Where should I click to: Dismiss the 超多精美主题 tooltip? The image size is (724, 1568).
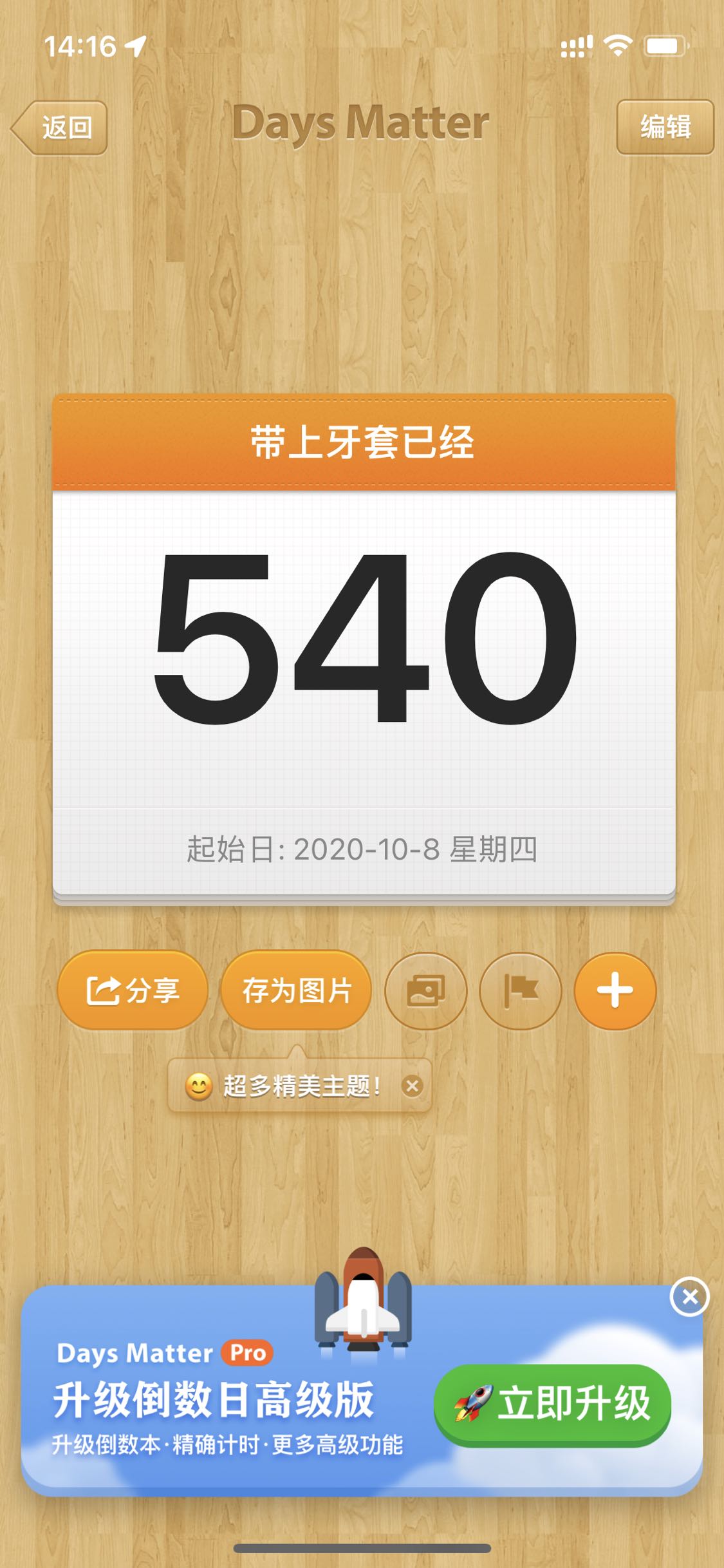[412, 1086]
